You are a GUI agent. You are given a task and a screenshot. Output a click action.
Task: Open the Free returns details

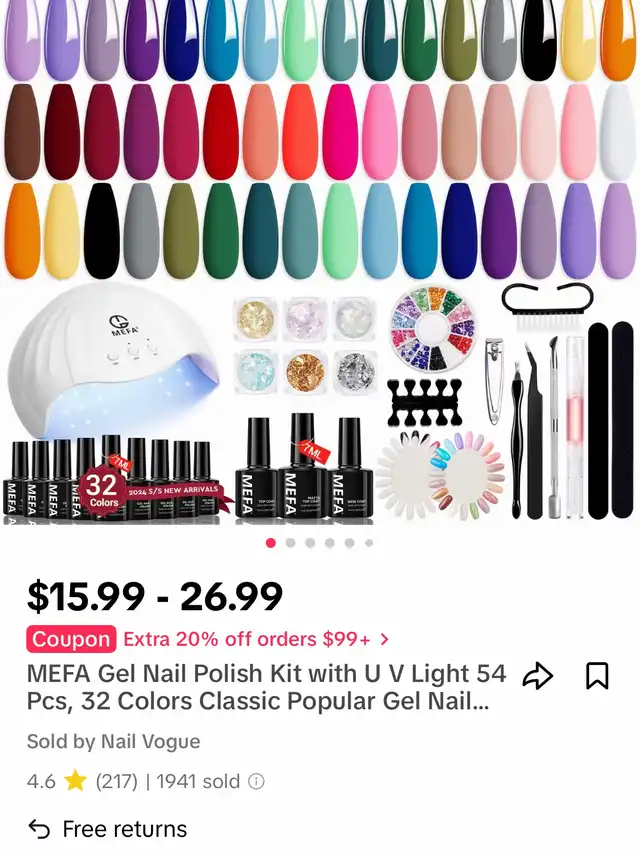point(107,829)
